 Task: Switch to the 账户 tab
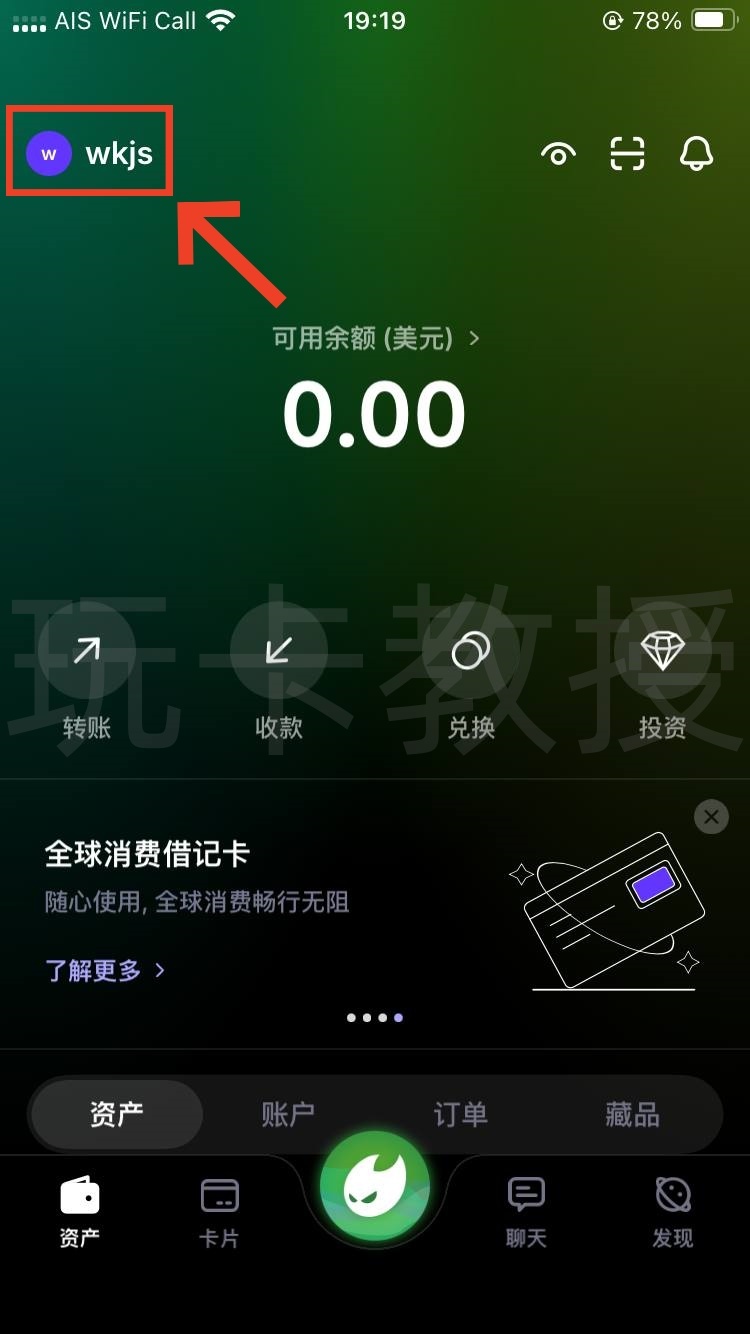click(x=287, y=1115)
